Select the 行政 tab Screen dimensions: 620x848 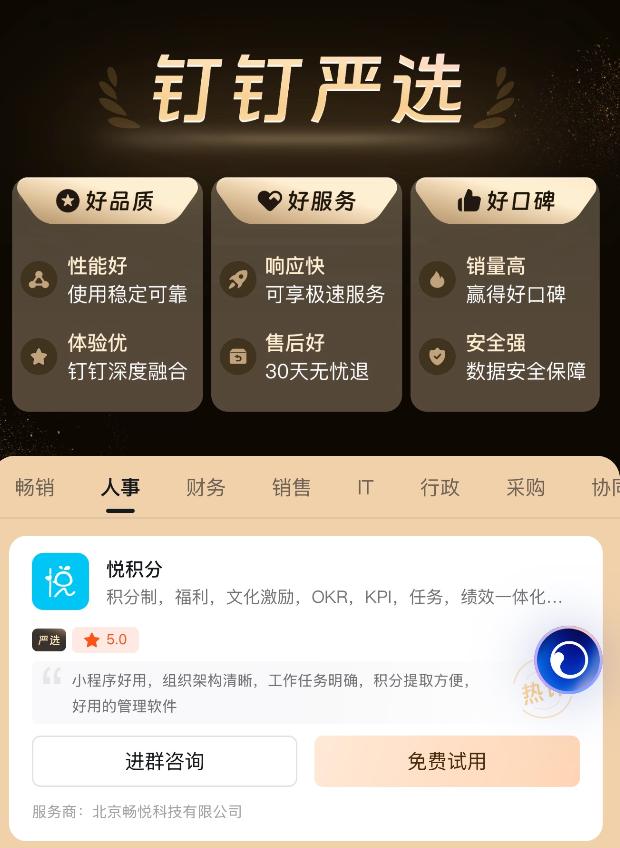(x=440, y=487)
